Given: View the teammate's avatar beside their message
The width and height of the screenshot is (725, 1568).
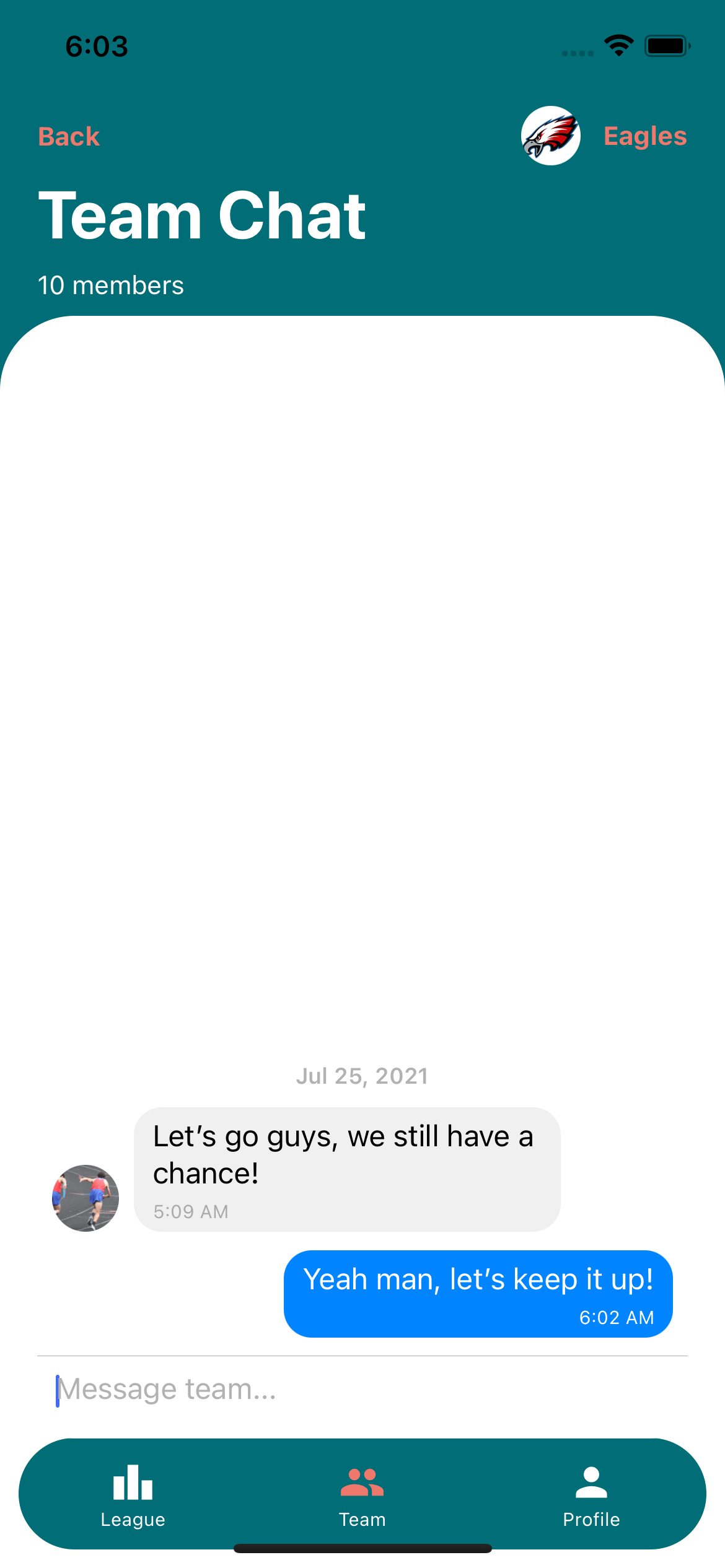Looking at the screenshot, I should (x=86, y=1198).
